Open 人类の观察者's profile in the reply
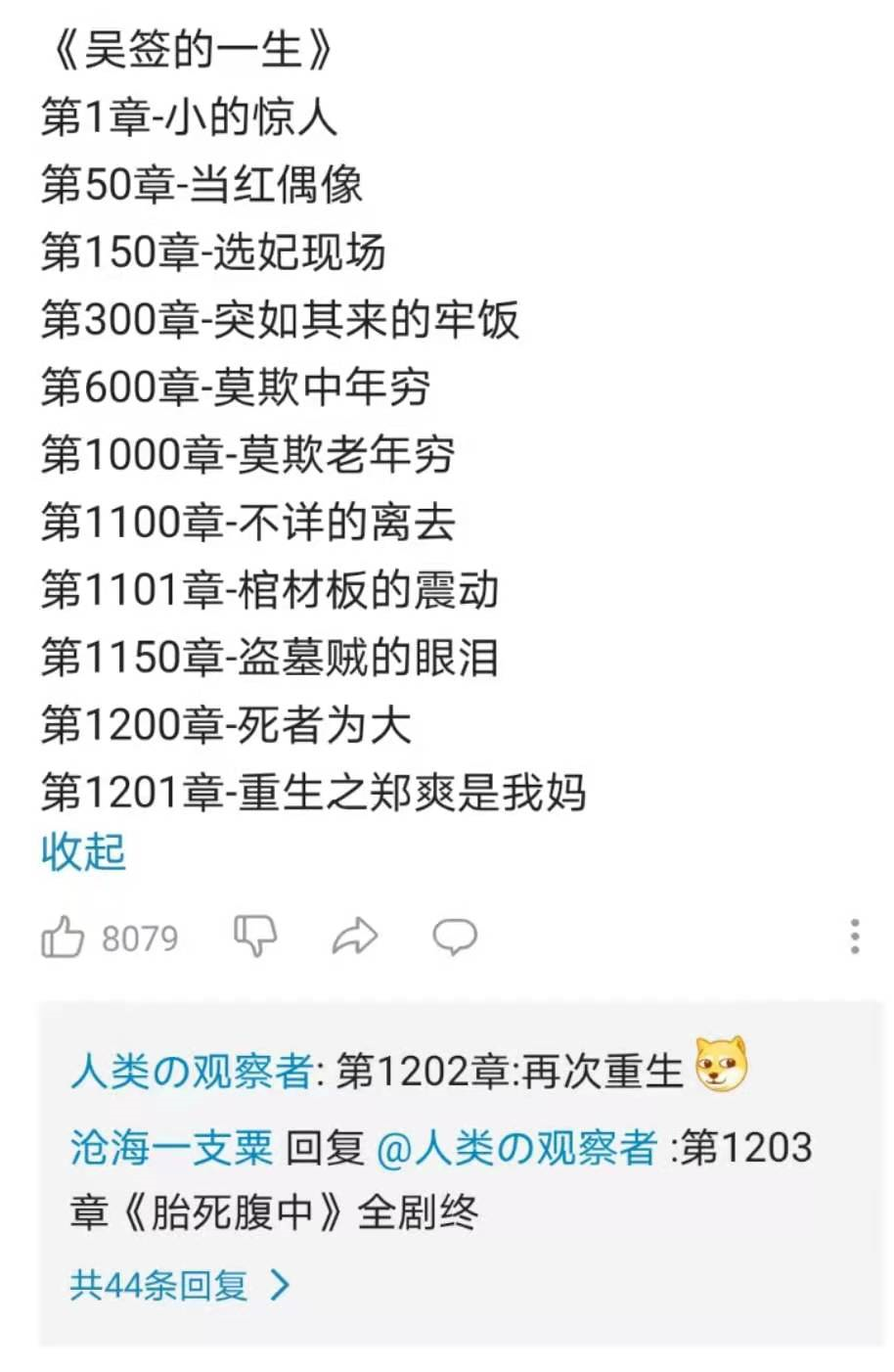 click(x=192, y=1072)
